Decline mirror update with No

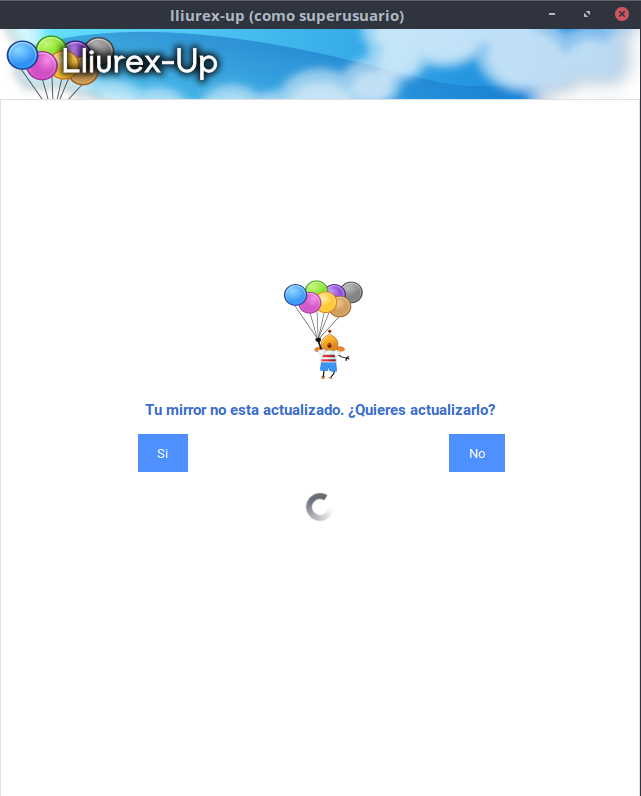click(477, 453)
